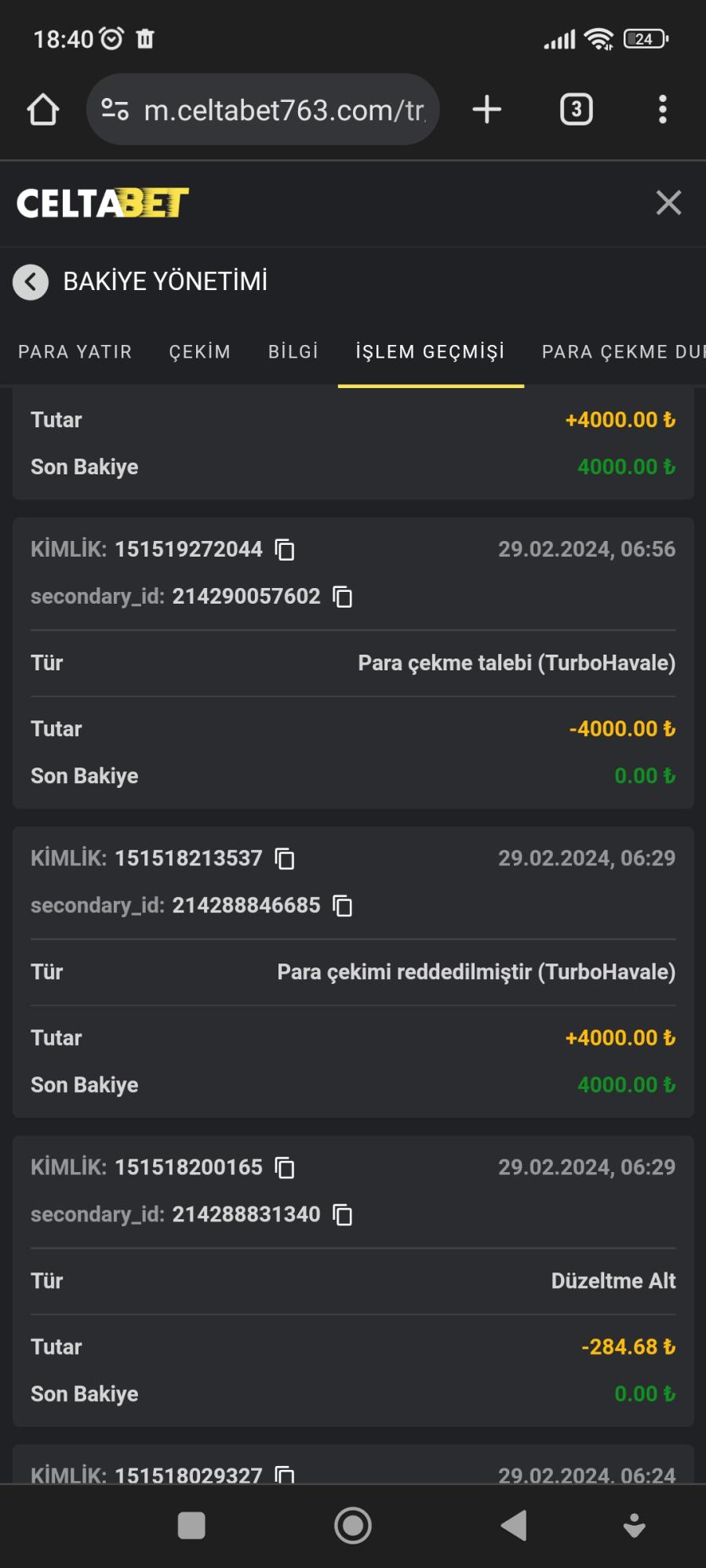The height and width of the screenshot is (1568, 706).
Task: Close the Celtabet panel with the X
Action: [x=668, y=202]
